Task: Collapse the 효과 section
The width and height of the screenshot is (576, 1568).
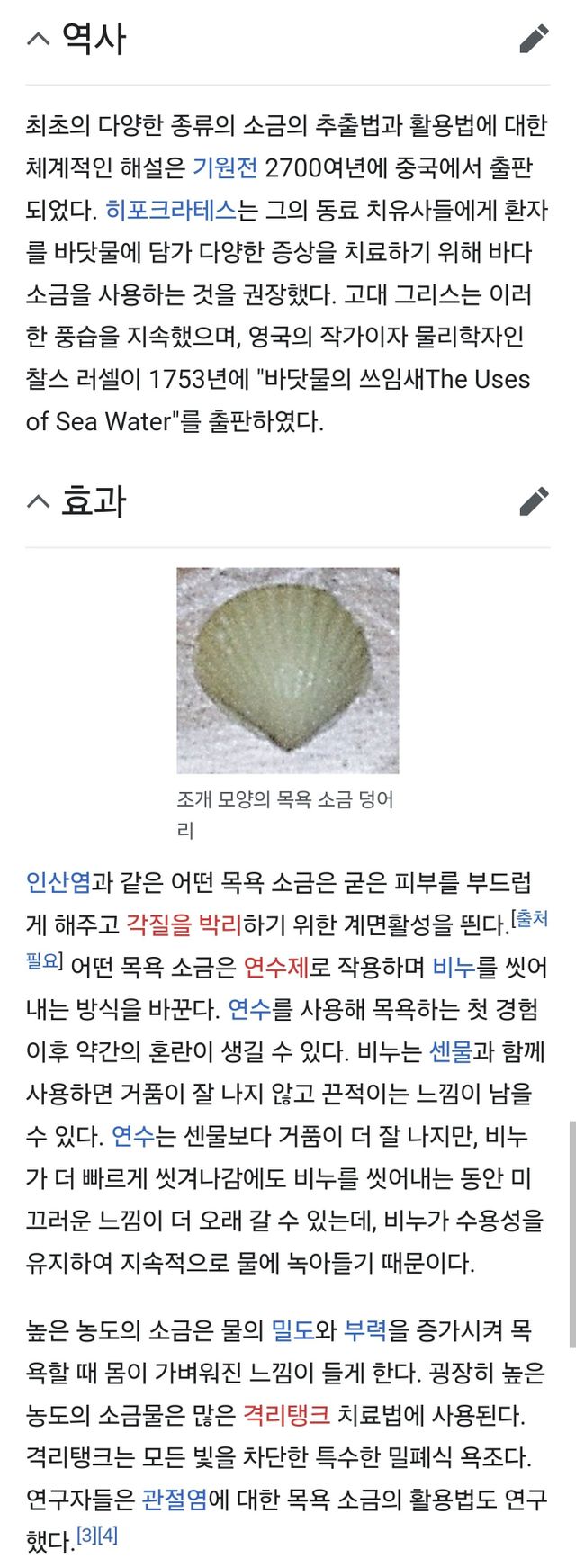Action: [38, 502]
